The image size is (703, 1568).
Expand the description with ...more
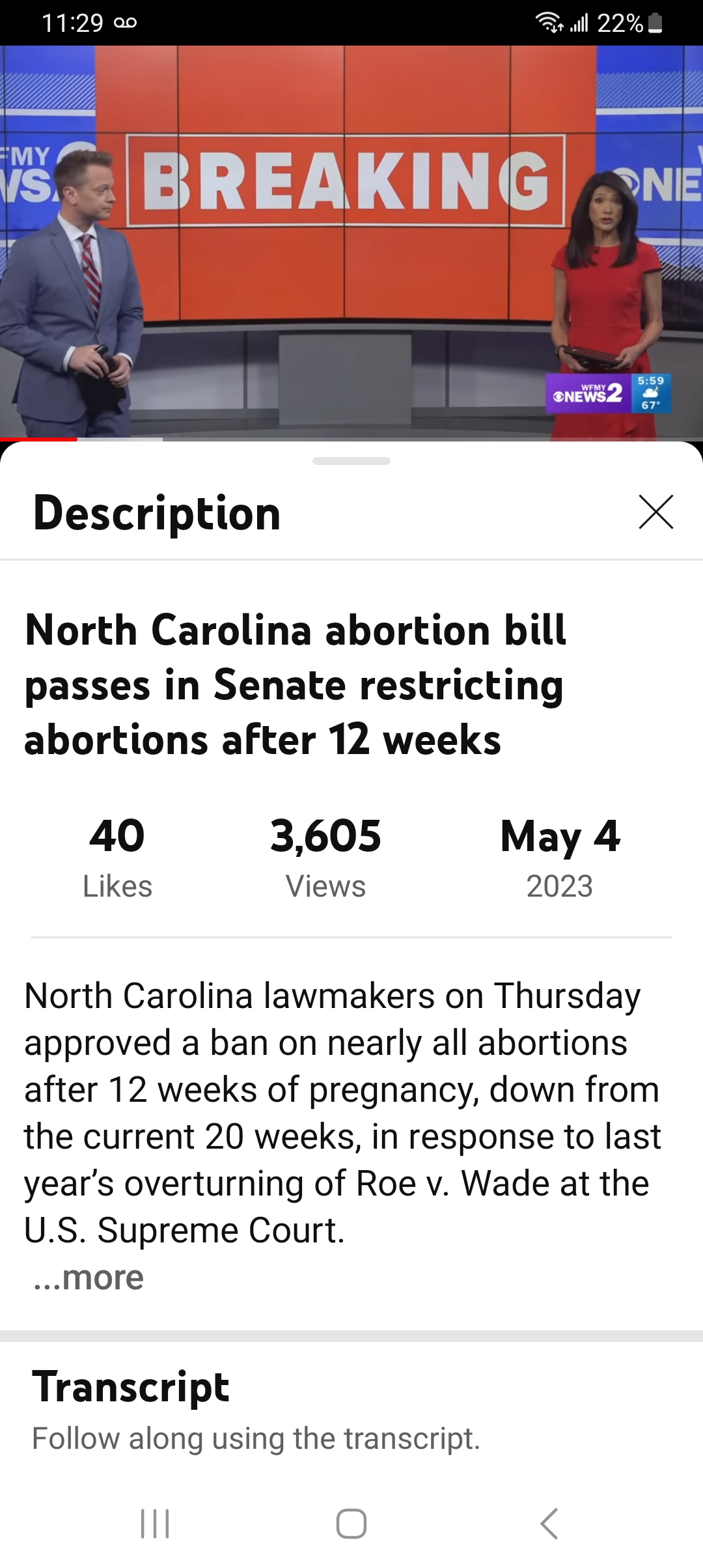(89, 1278)
